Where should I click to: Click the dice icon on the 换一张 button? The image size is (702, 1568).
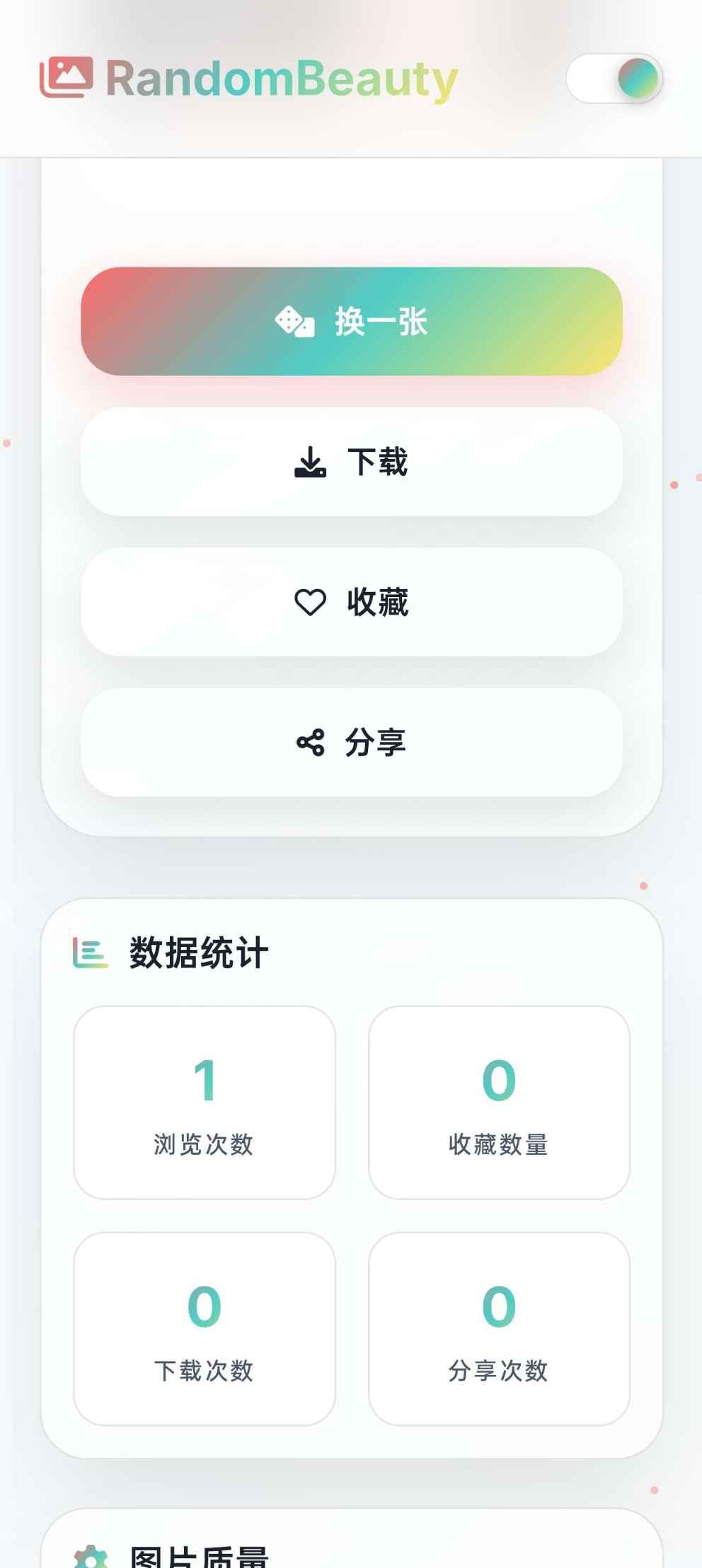[297, 323]
